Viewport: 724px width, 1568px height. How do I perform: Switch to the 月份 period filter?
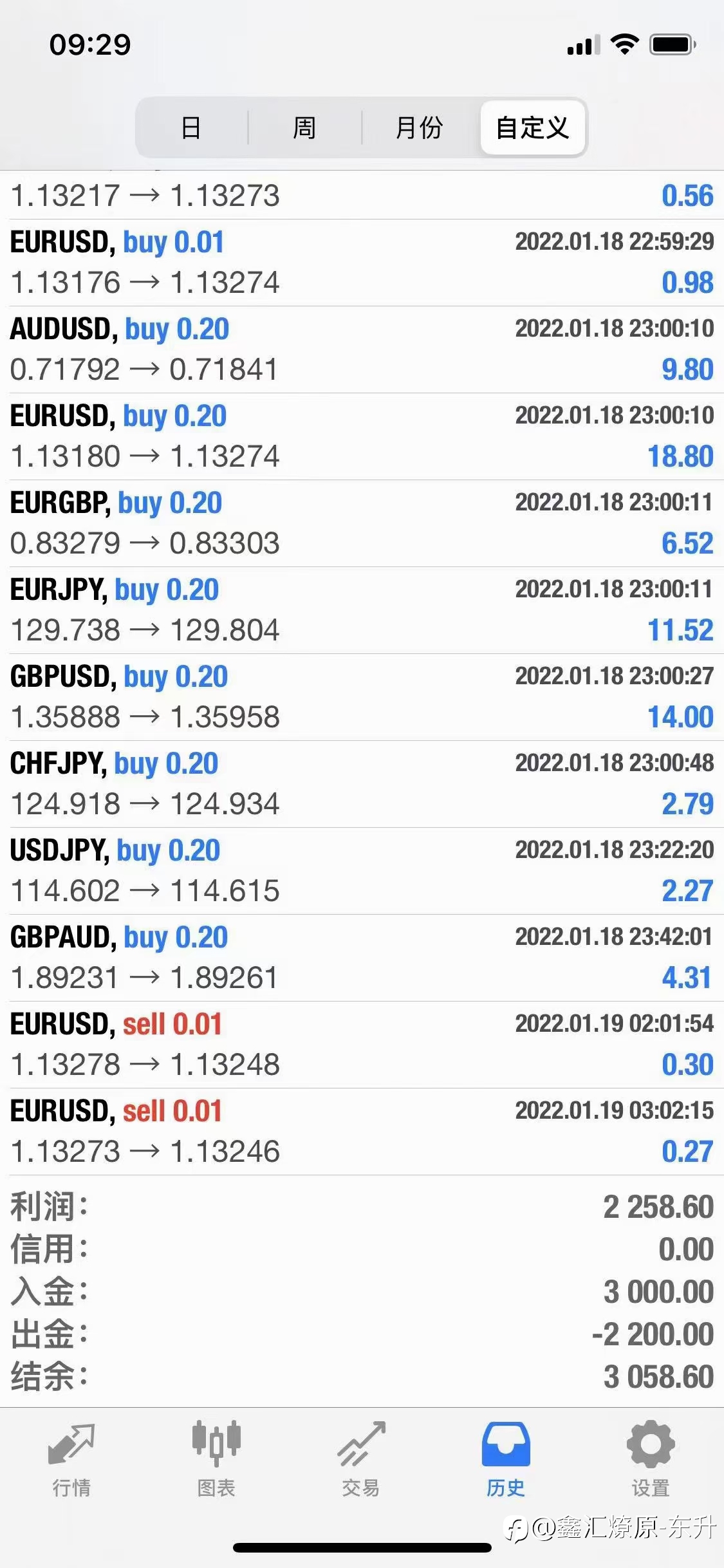[x=419, y=127]
